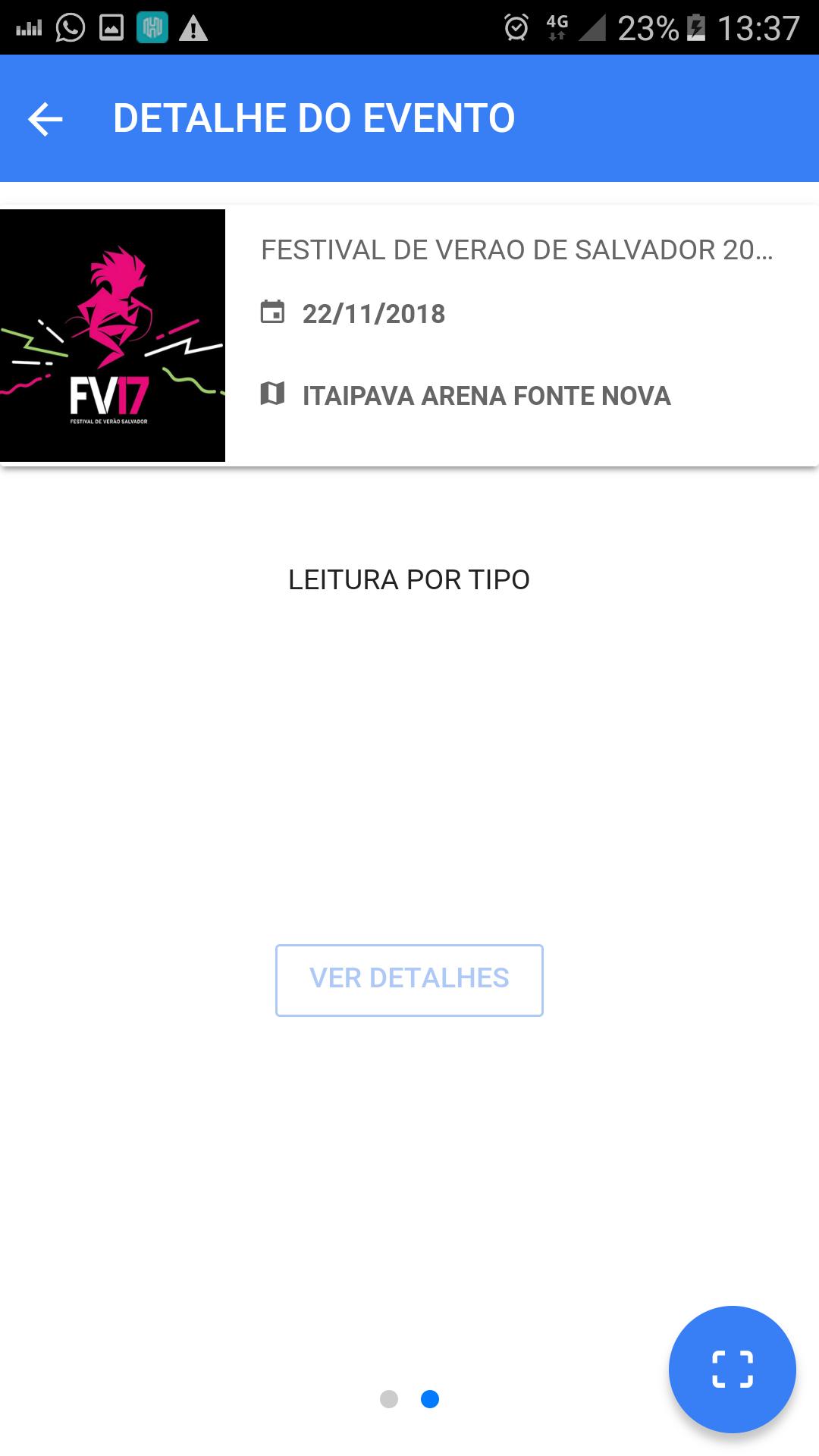Expand the truncated event title text

click(516, 250)
